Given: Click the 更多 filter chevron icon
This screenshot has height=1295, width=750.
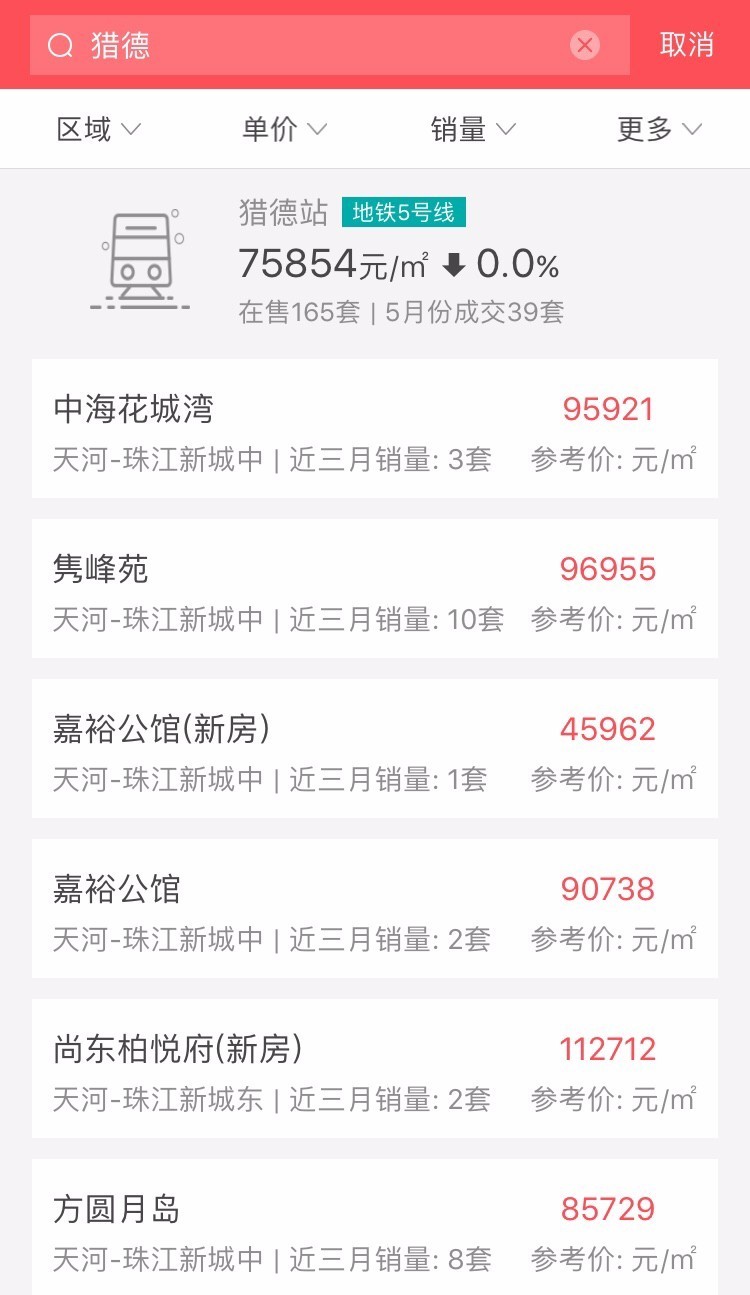Looking at the screenshot, I should (x=693, y=129).
